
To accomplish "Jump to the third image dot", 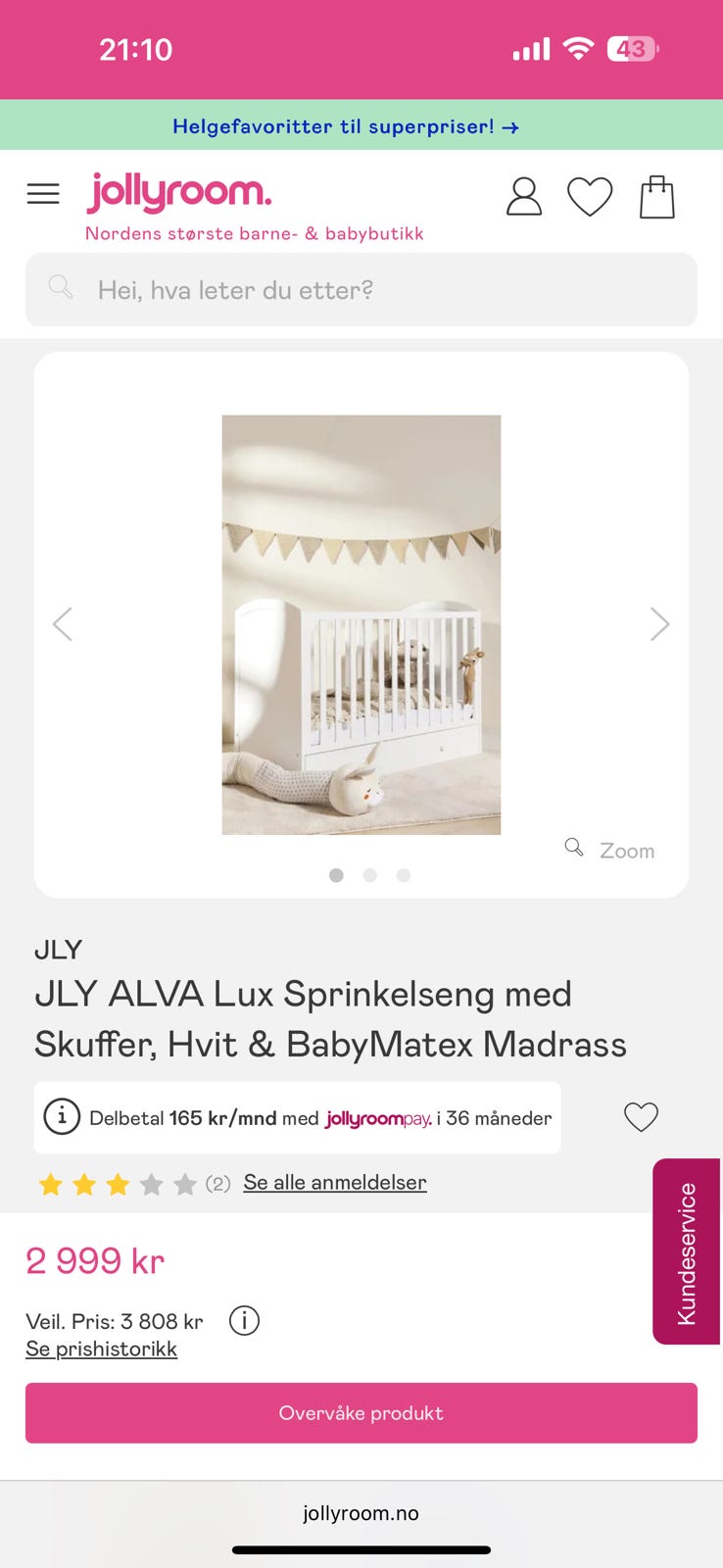I will pos(404,875).
